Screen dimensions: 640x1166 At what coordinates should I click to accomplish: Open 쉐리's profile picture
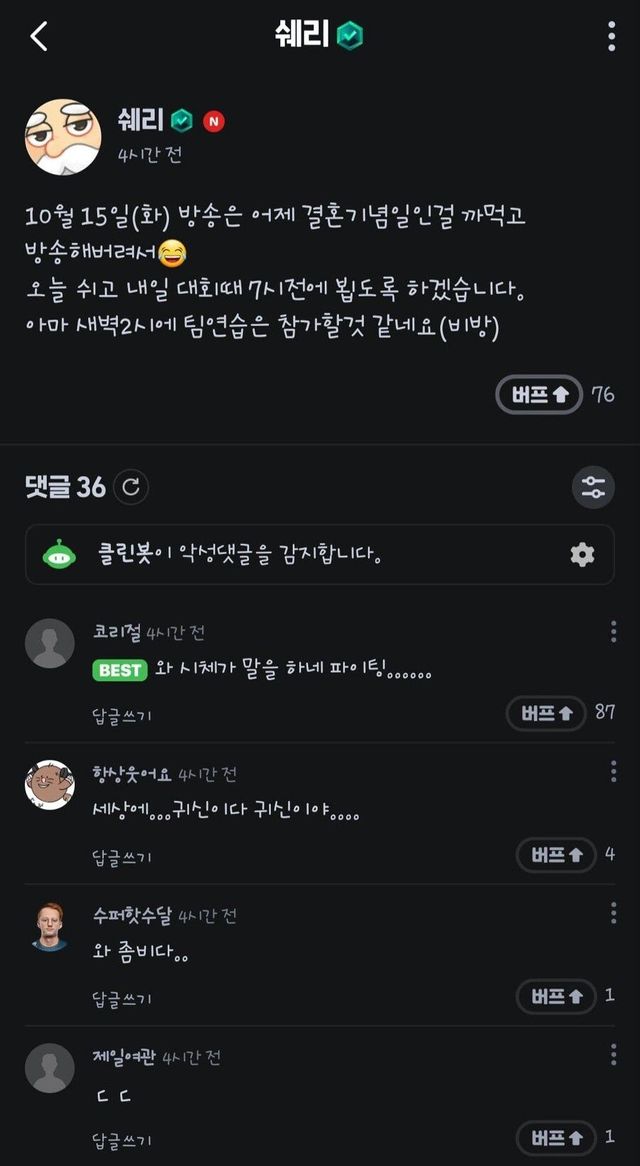tap(62, 137)
